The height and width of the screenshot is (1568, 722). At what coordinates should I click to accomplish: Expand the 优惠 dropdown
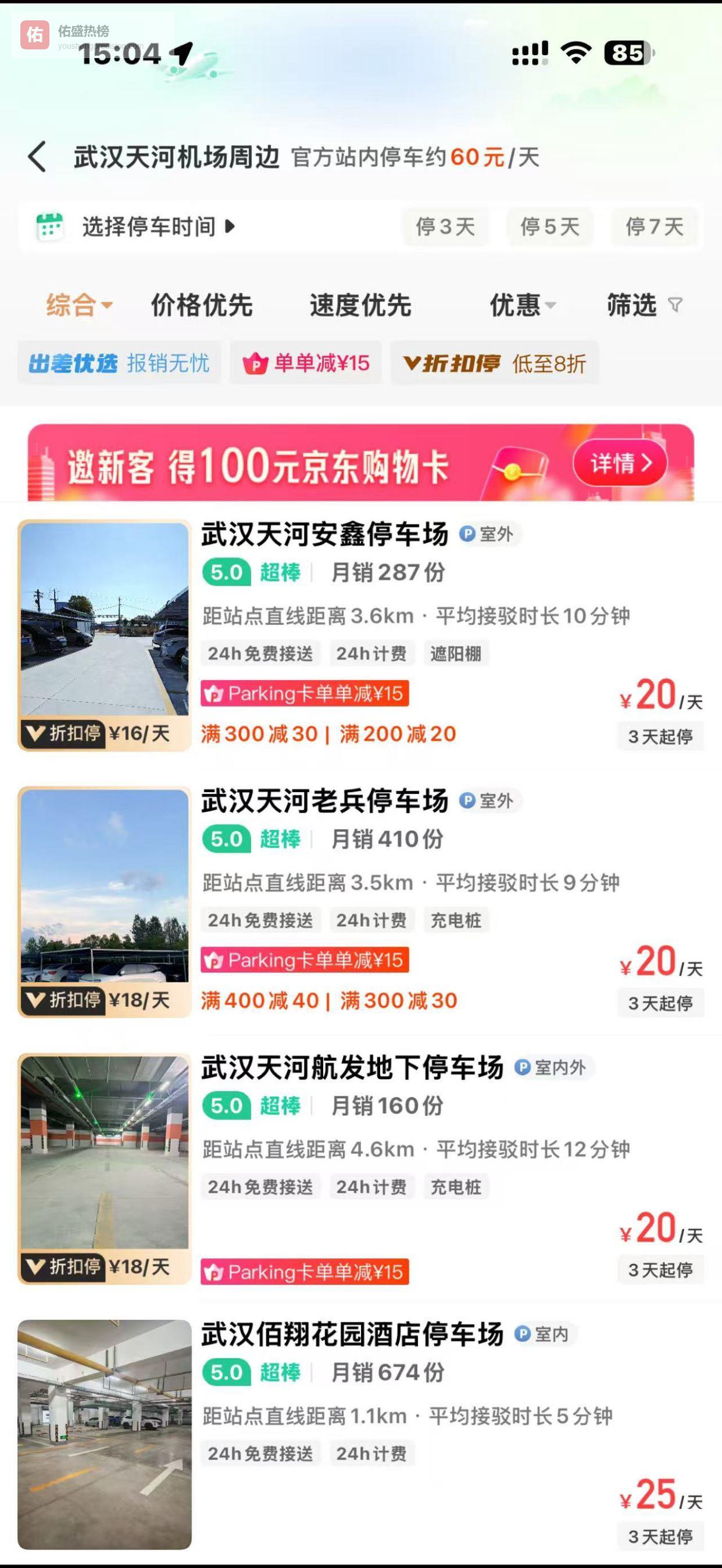(523, 305)
